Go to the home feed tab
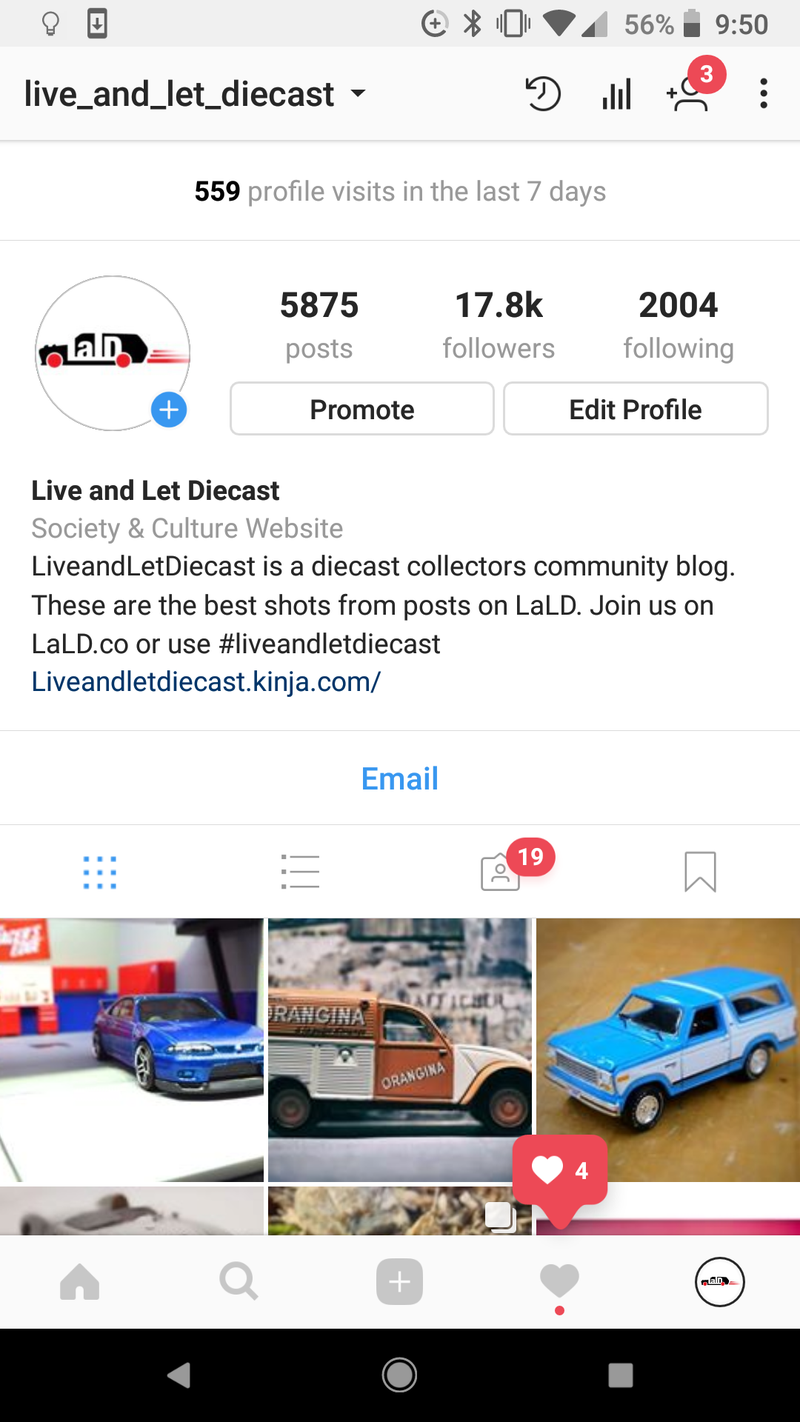 coord(80,1282)
